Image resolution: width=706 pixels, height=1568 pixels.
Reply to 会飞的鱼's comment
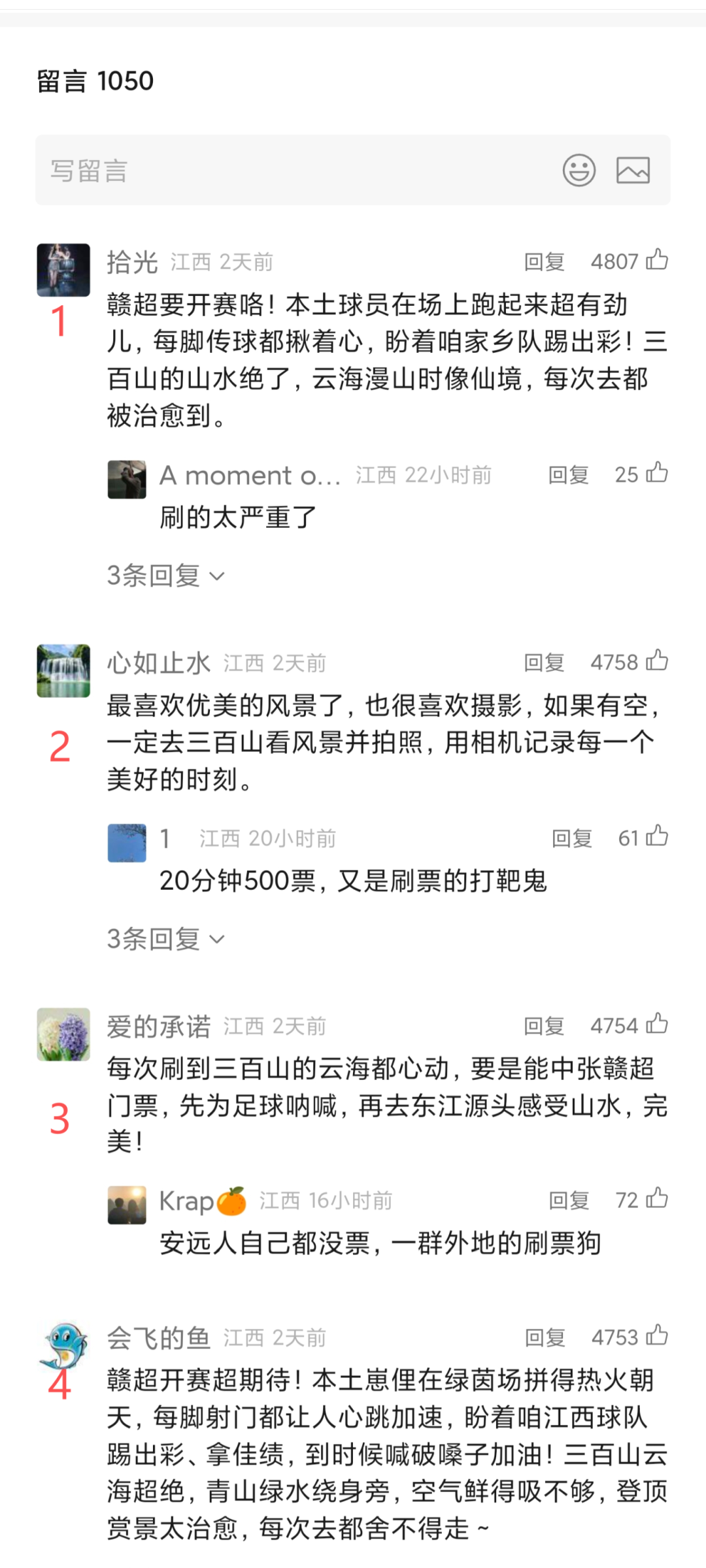pos(545,1338)
